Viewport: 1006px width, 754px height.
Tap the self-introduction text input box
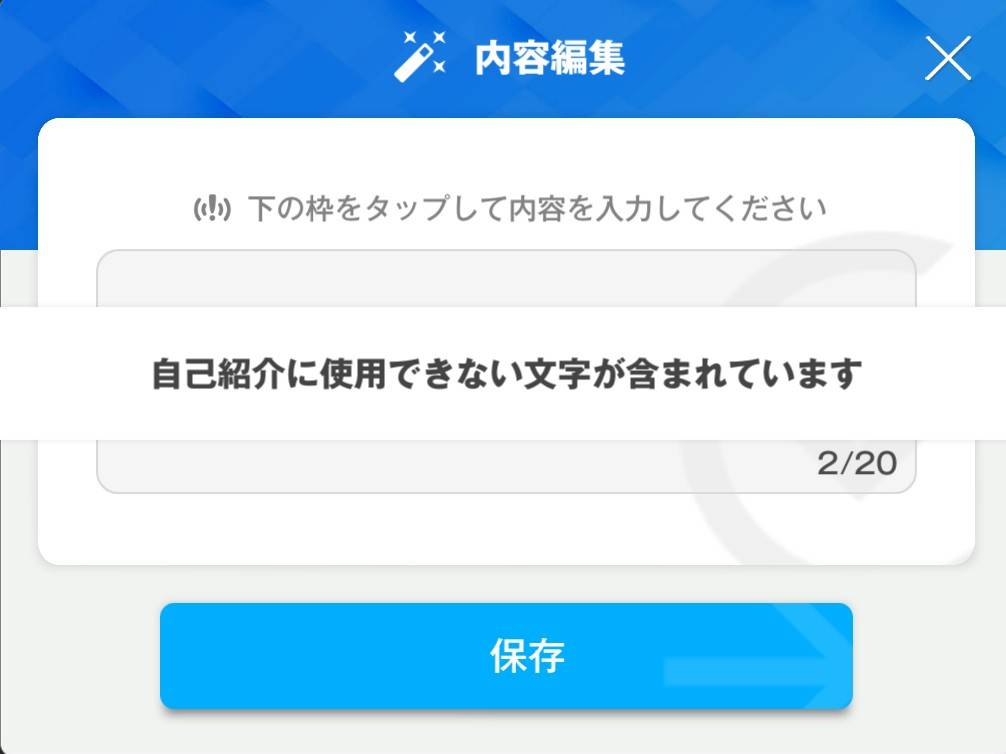coord(506,278)
